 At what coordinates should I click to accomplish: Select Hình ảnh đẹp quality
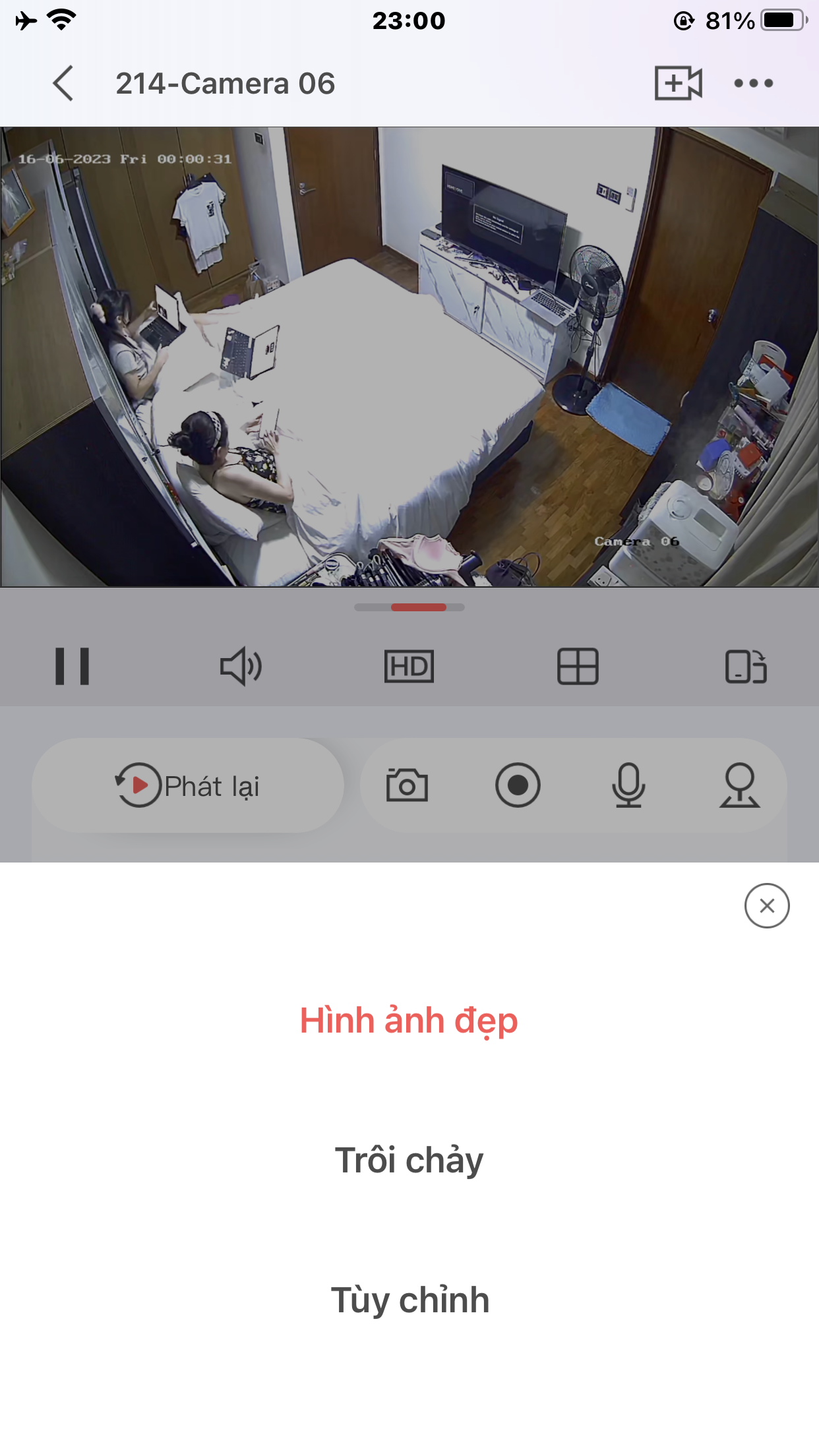[x=409, y=1020]
